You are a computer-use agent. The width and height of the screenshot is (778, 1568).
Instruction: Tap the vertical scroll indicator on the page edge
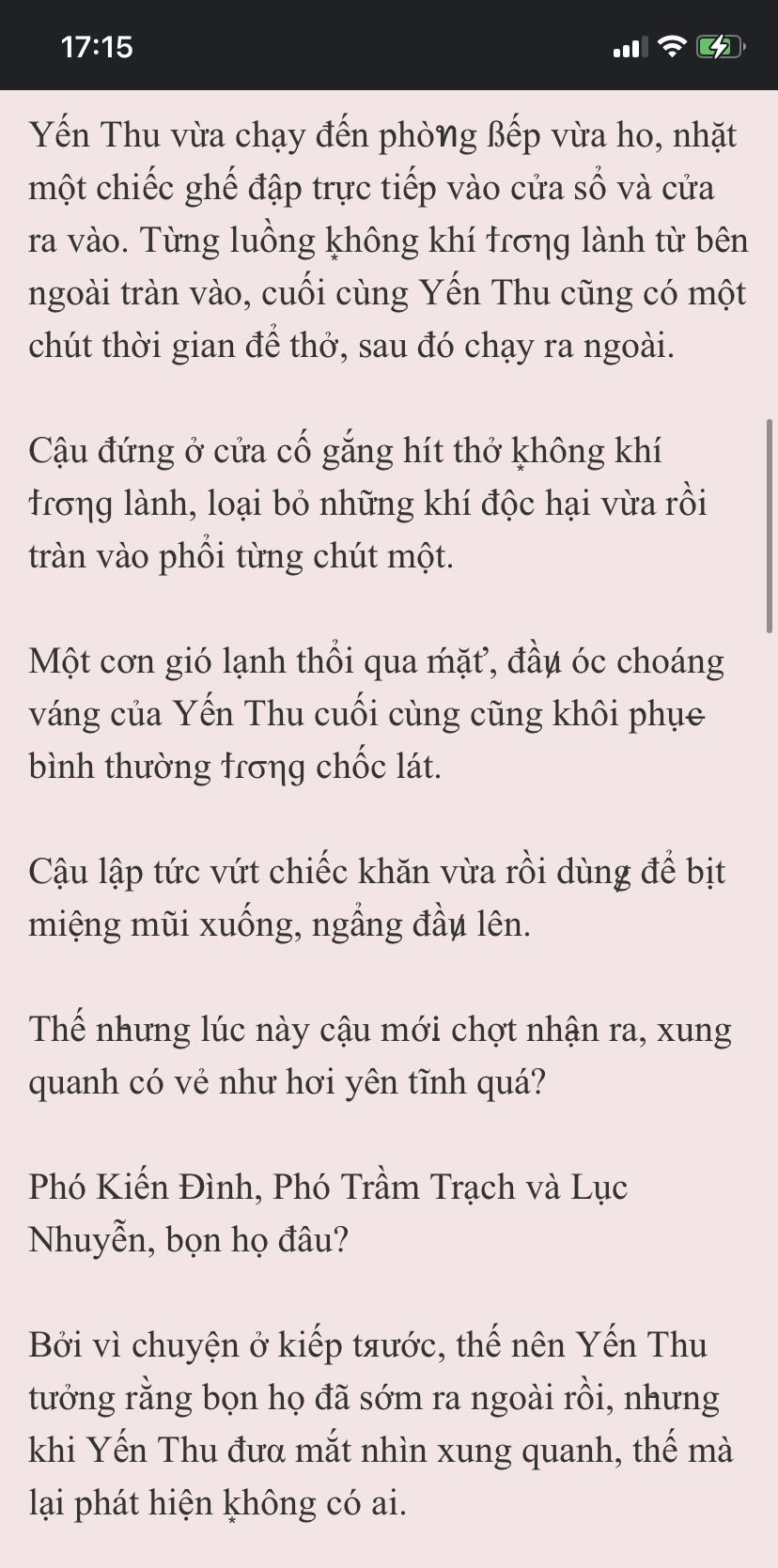[770, 526]
